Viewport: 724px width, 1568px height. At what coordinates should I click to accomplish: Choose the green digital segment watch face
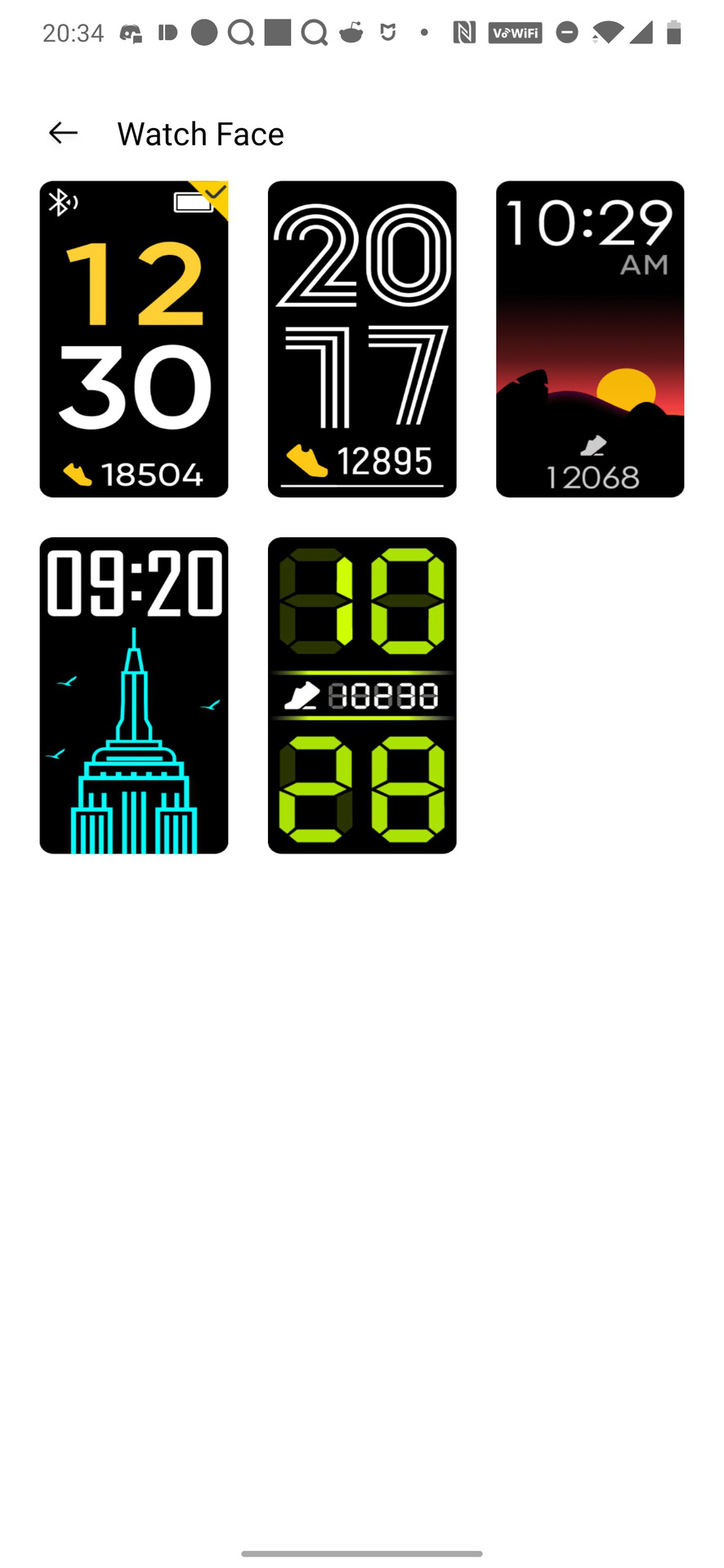tap(362, 695)
